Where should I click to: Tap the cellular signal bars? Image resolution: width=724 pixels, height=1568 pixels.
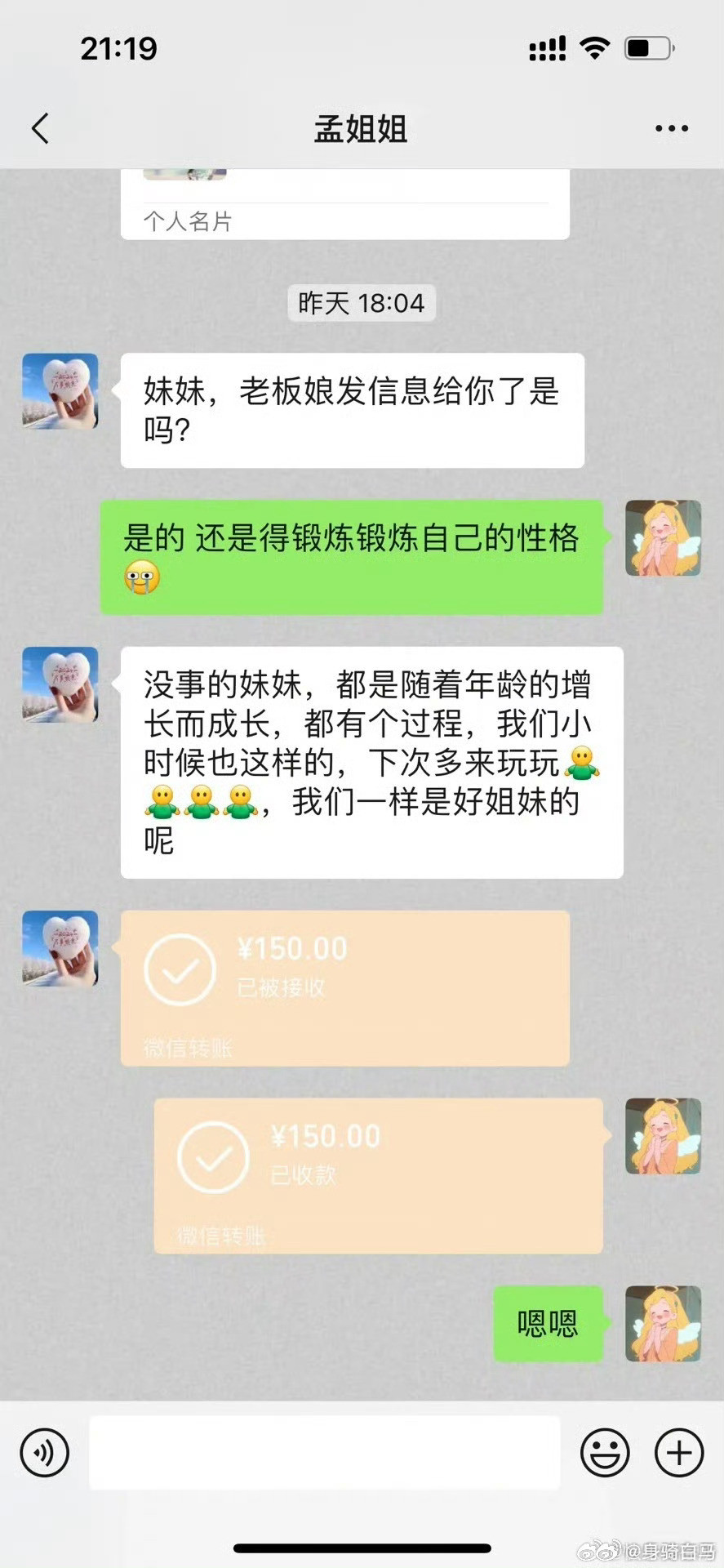pos(545,47)
